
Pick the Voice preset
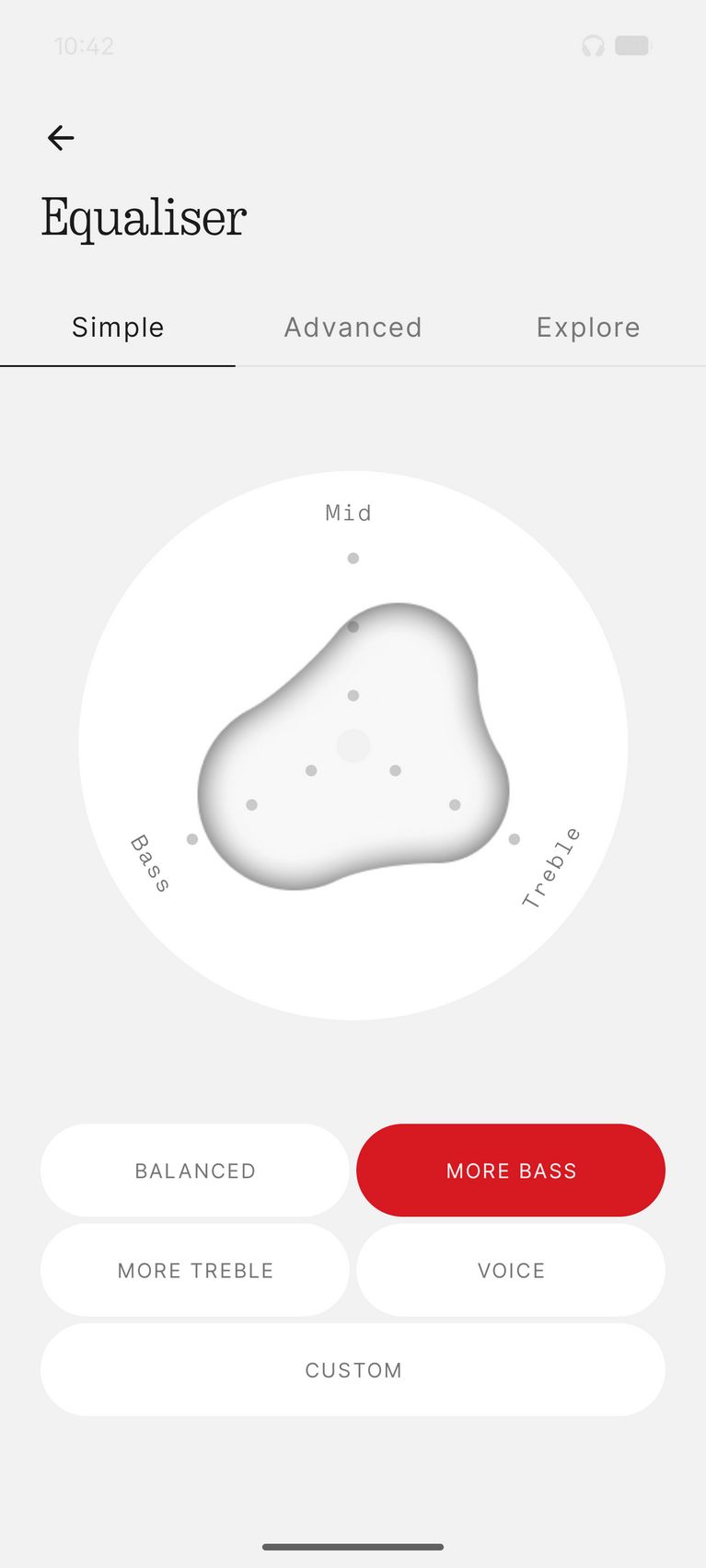511,1270
